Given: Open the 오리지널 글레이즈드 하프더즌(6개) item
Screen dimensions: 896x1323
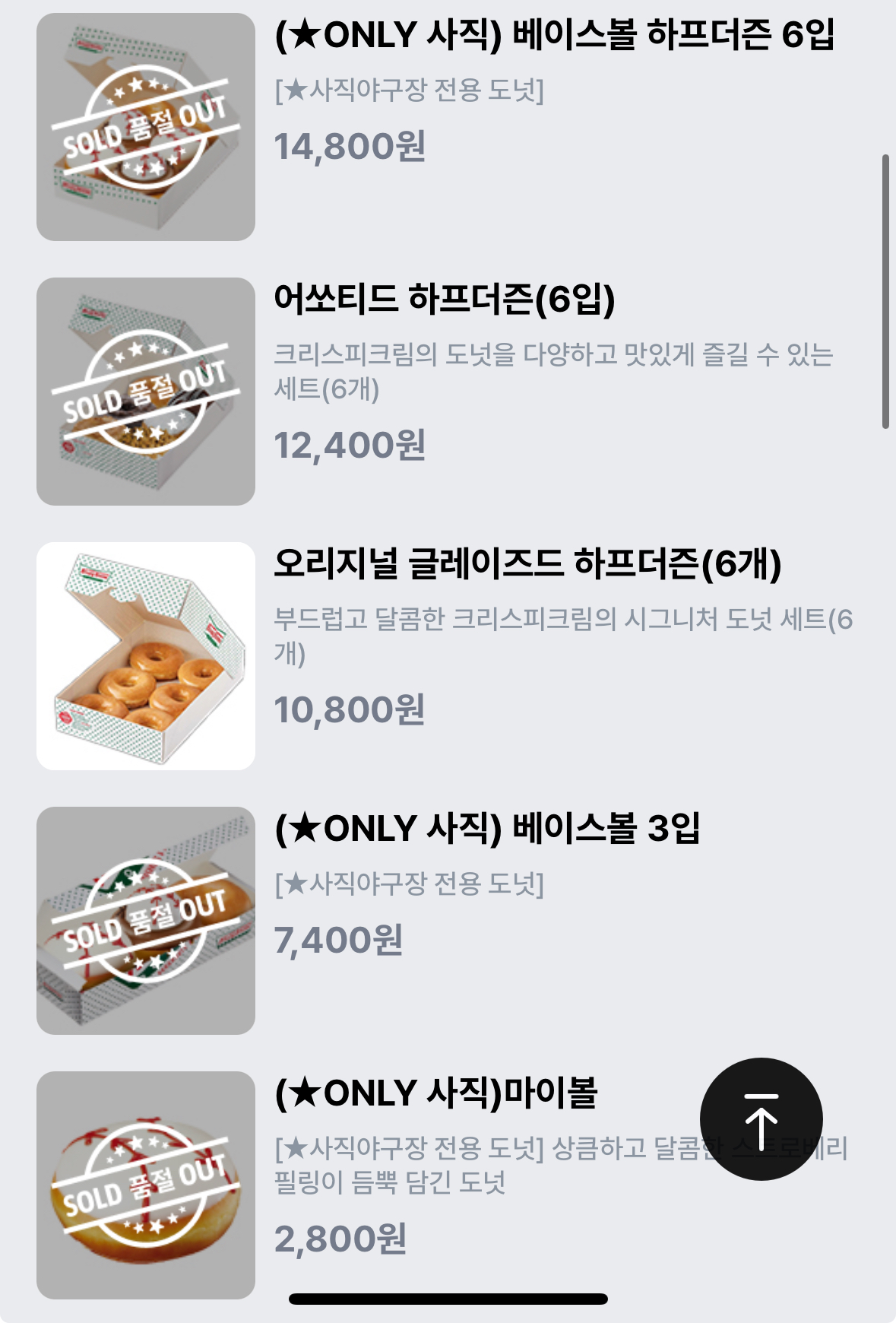Looking at the screenshot, I should coord(527,565).
